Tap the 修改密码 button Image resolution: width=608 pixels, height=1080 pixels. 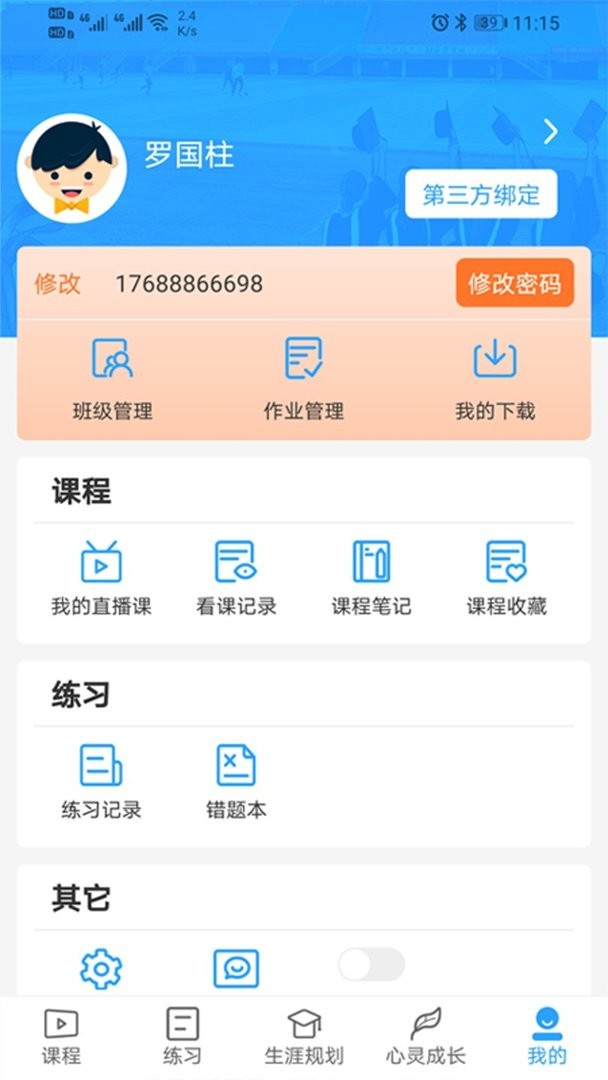[514, 284]
